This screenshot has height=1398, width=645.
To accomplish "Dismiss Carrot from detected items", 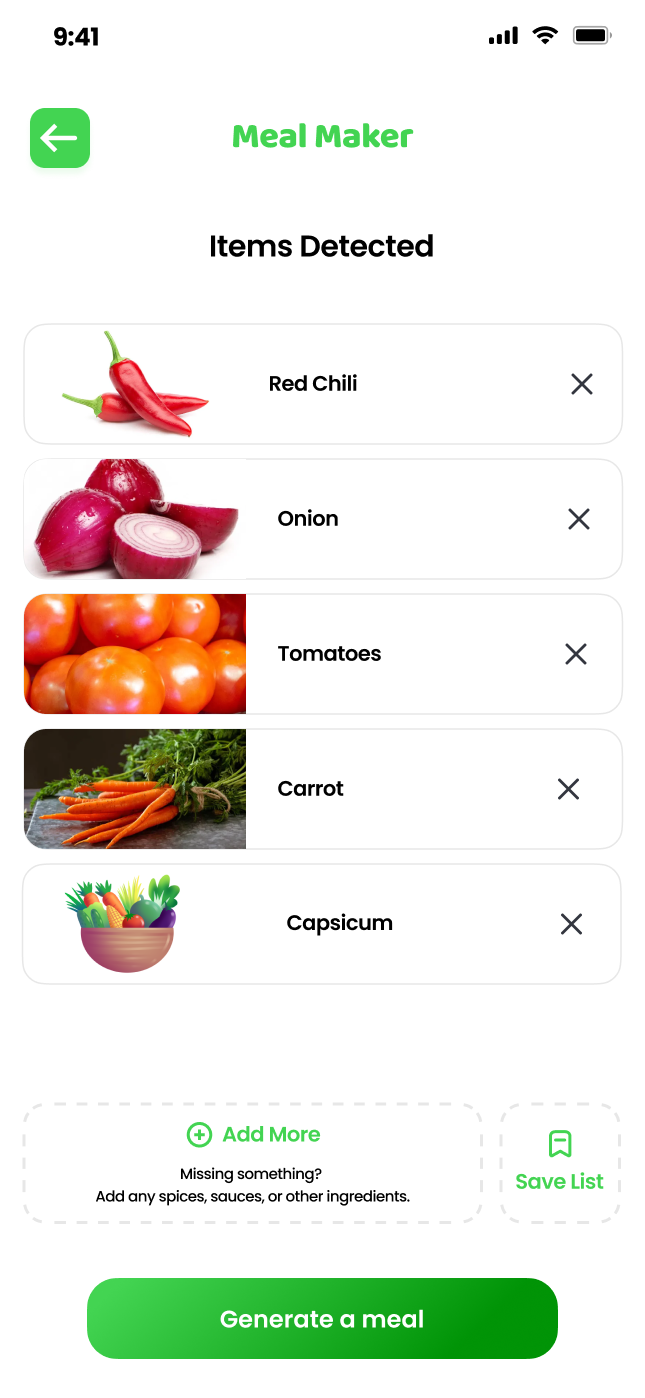I will click(x=569, y=789).
